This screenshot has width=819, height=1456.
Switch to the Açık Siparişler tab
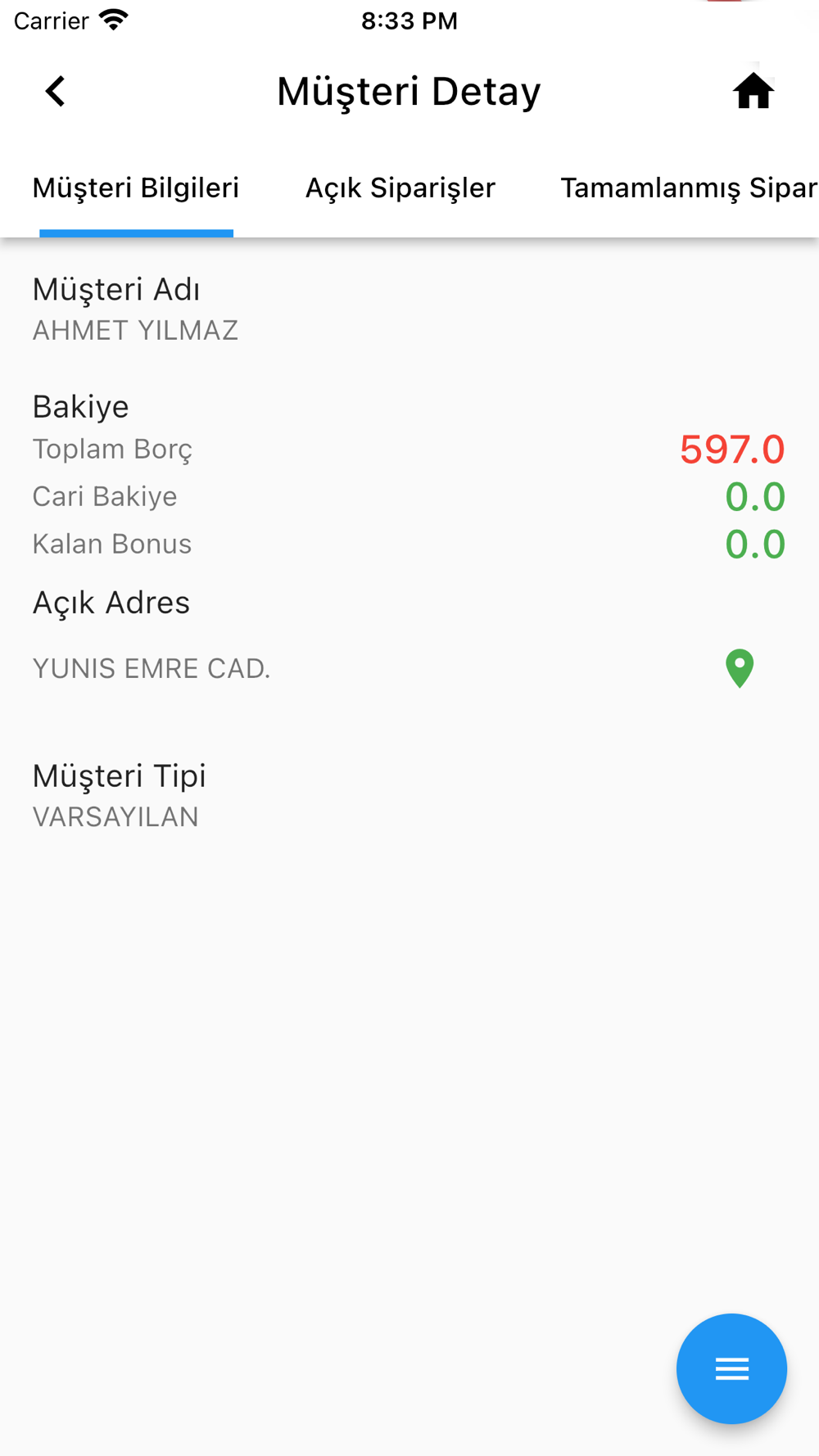pos(400,188)
